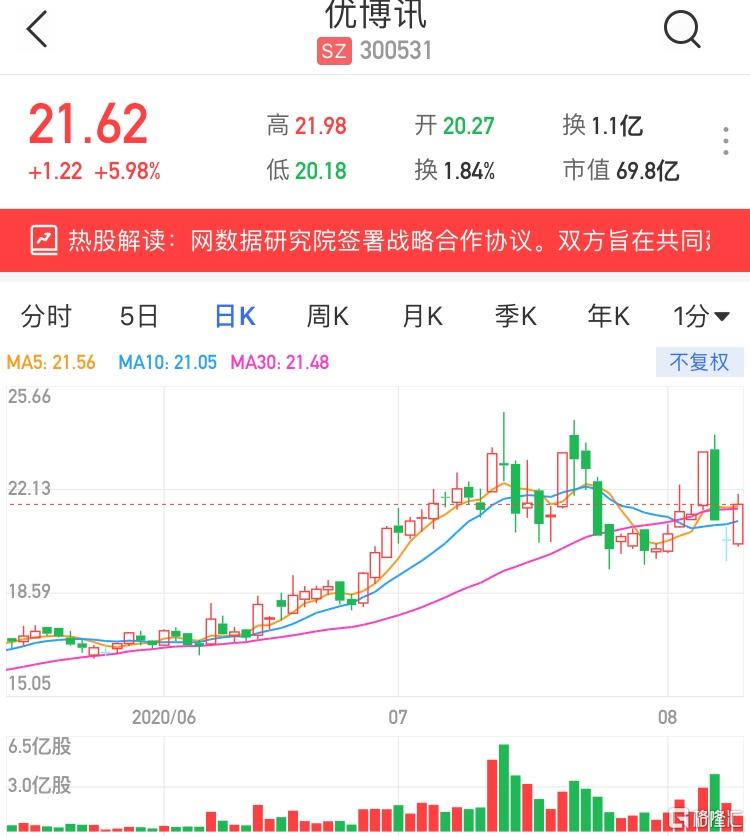Open the 热股解读 news banner
Image resolution: width=750 pixels, height=836 pixels.
point(375,240)
